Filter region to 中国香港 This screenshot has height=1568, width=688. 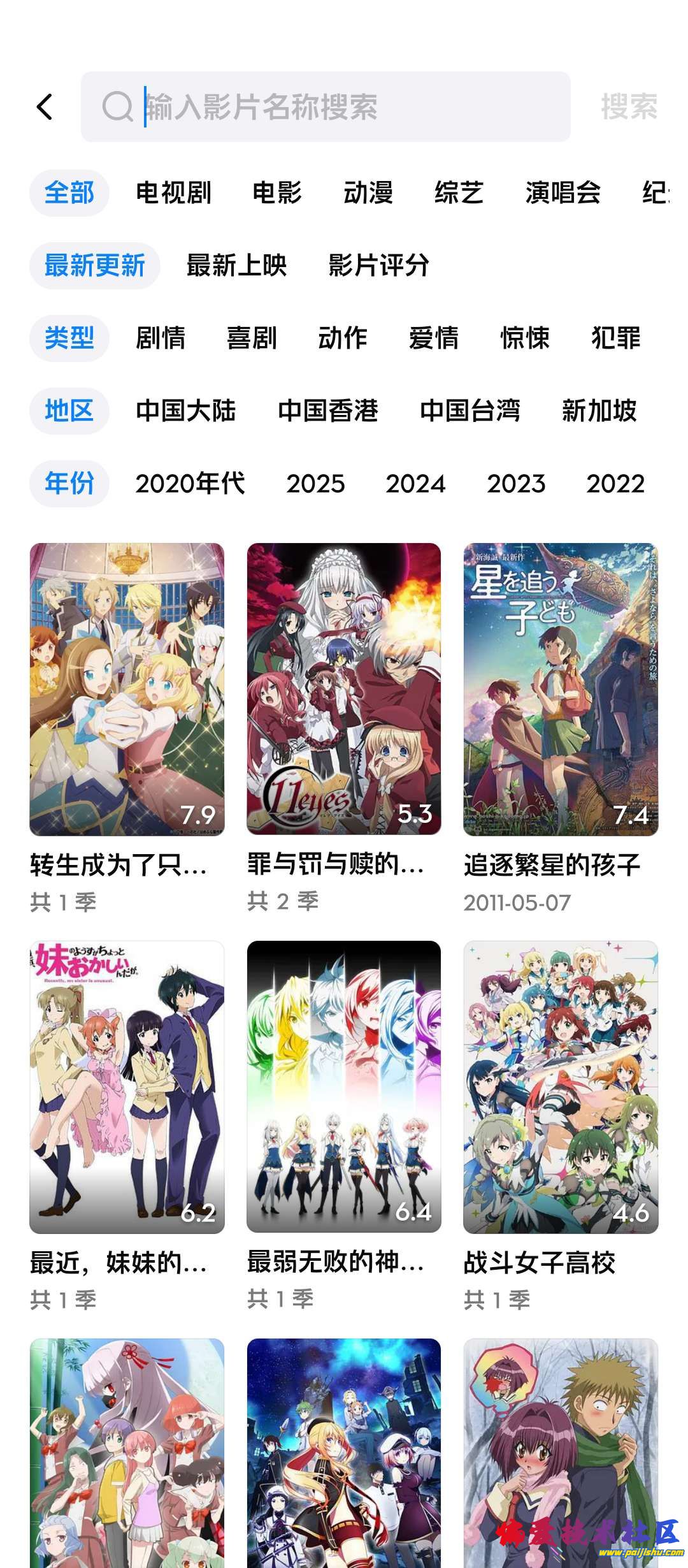328,411
